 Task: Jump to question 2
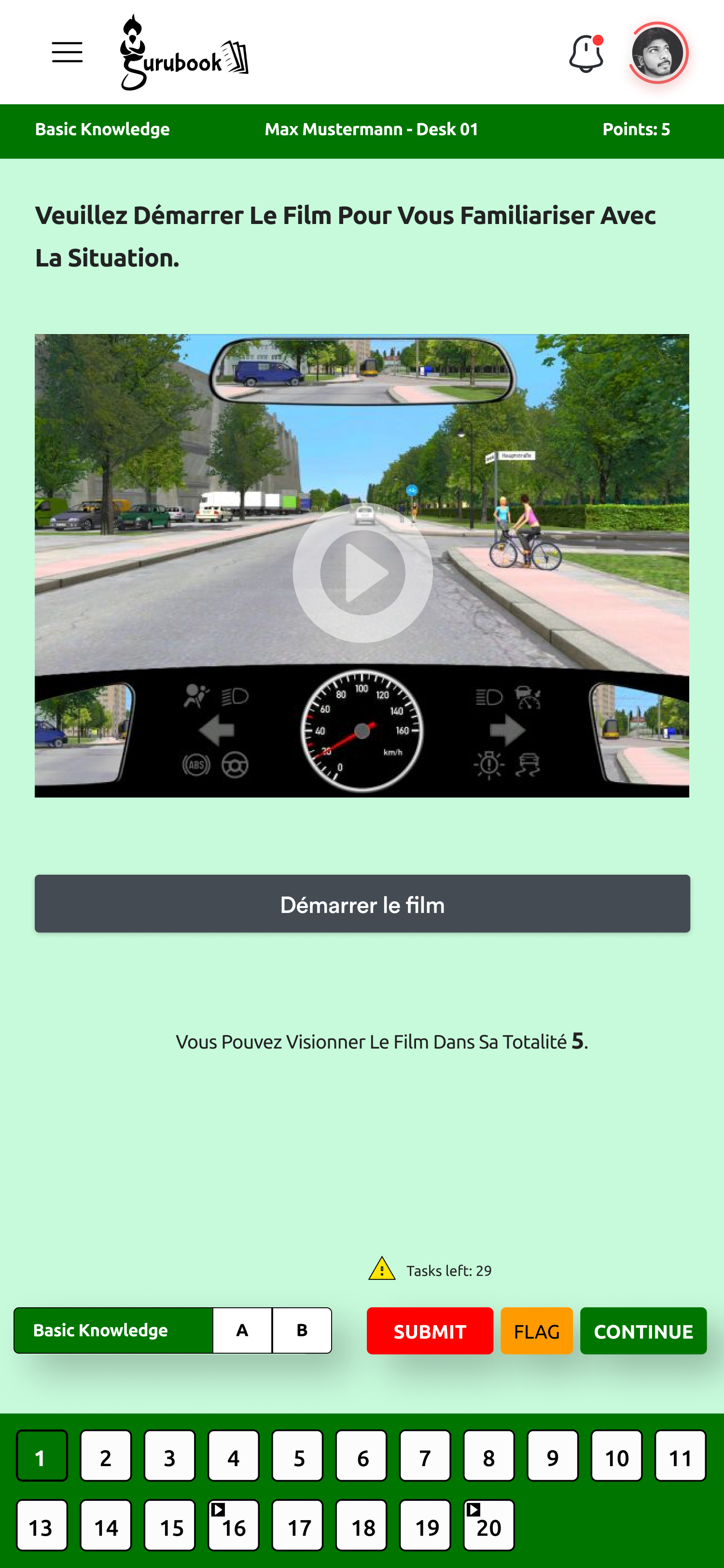[x=106, y=1456]
